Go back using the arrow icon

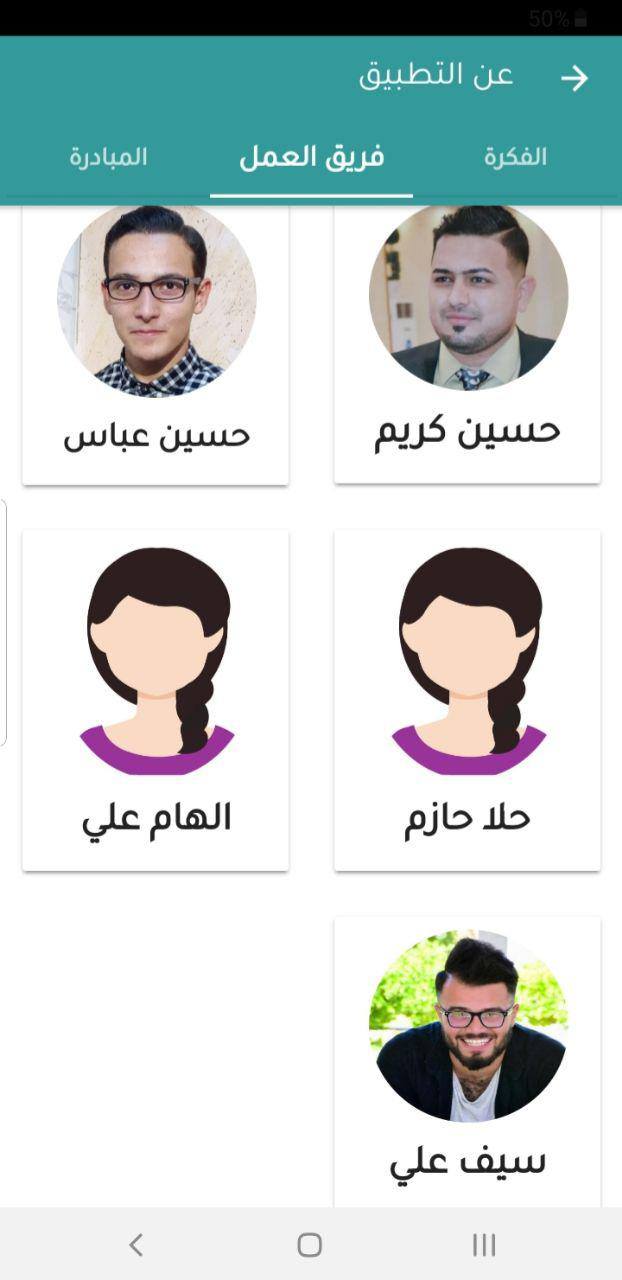574,78
